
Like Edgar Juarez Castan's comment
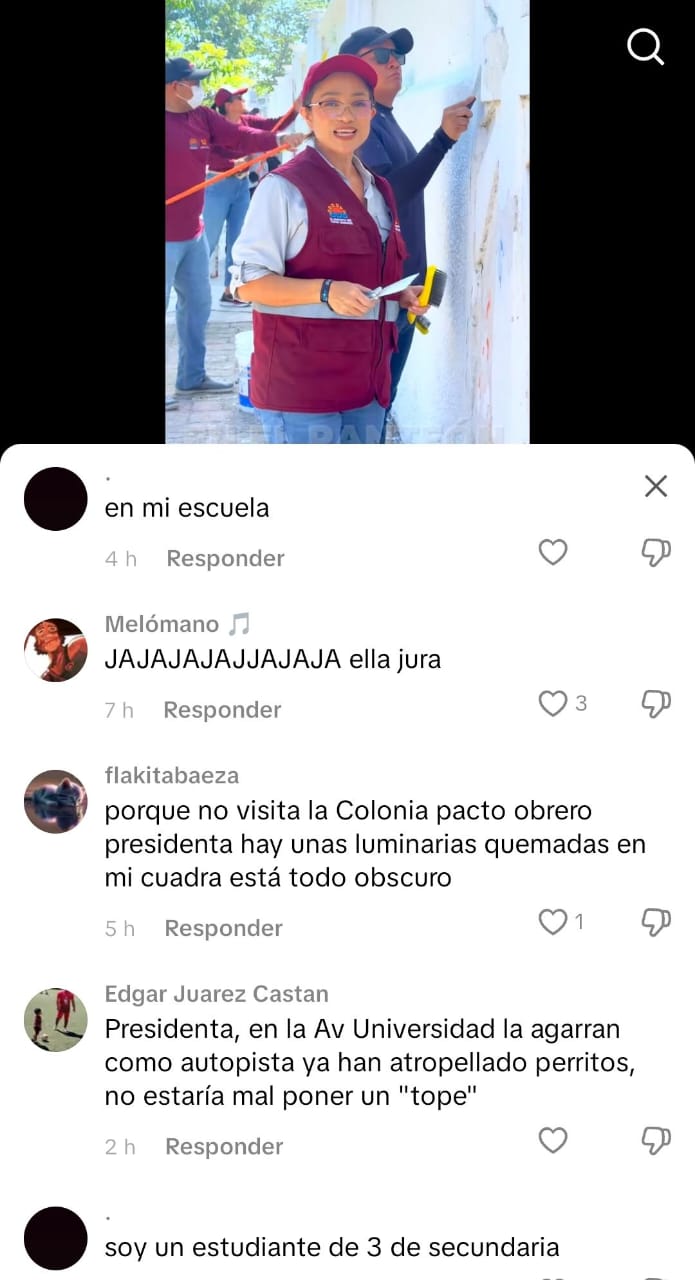tap(553, 1140)
